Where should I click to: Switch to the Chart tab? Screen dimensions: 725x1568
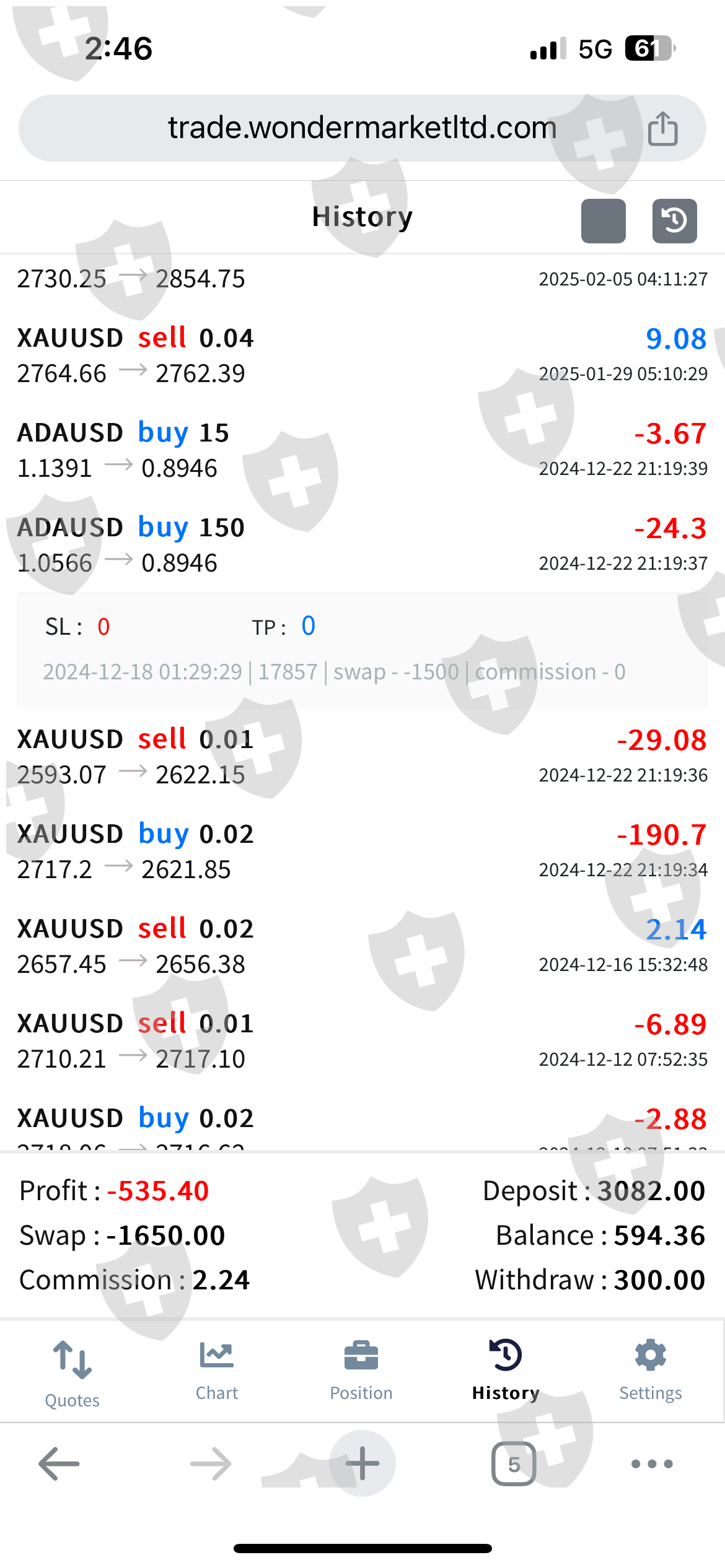pos(217,1370)
